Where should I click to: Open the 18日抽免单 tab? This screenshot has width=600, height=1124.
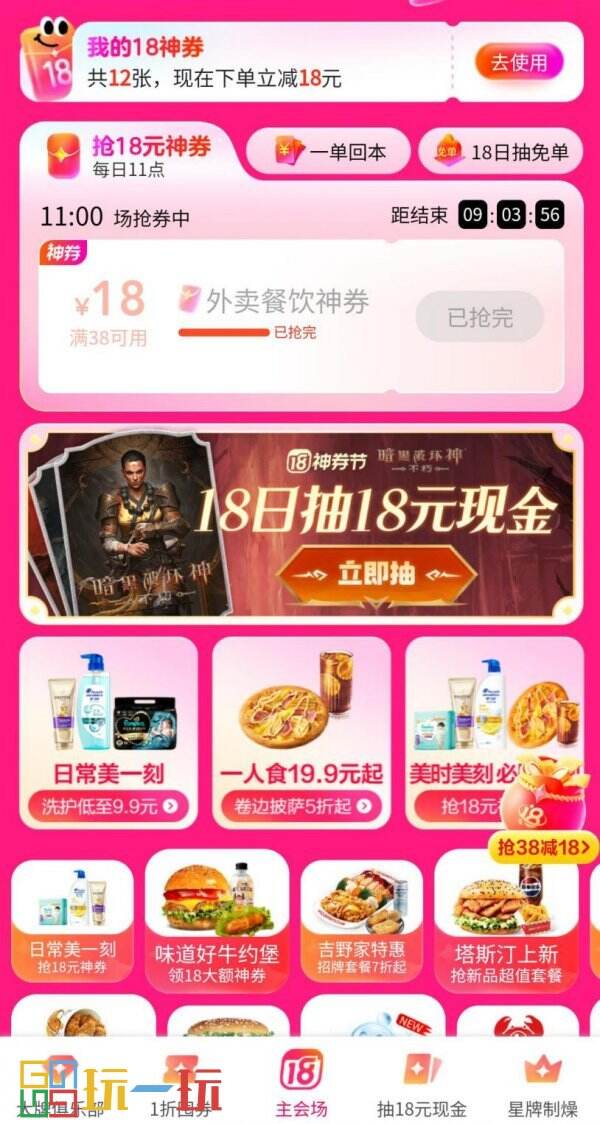501,153
